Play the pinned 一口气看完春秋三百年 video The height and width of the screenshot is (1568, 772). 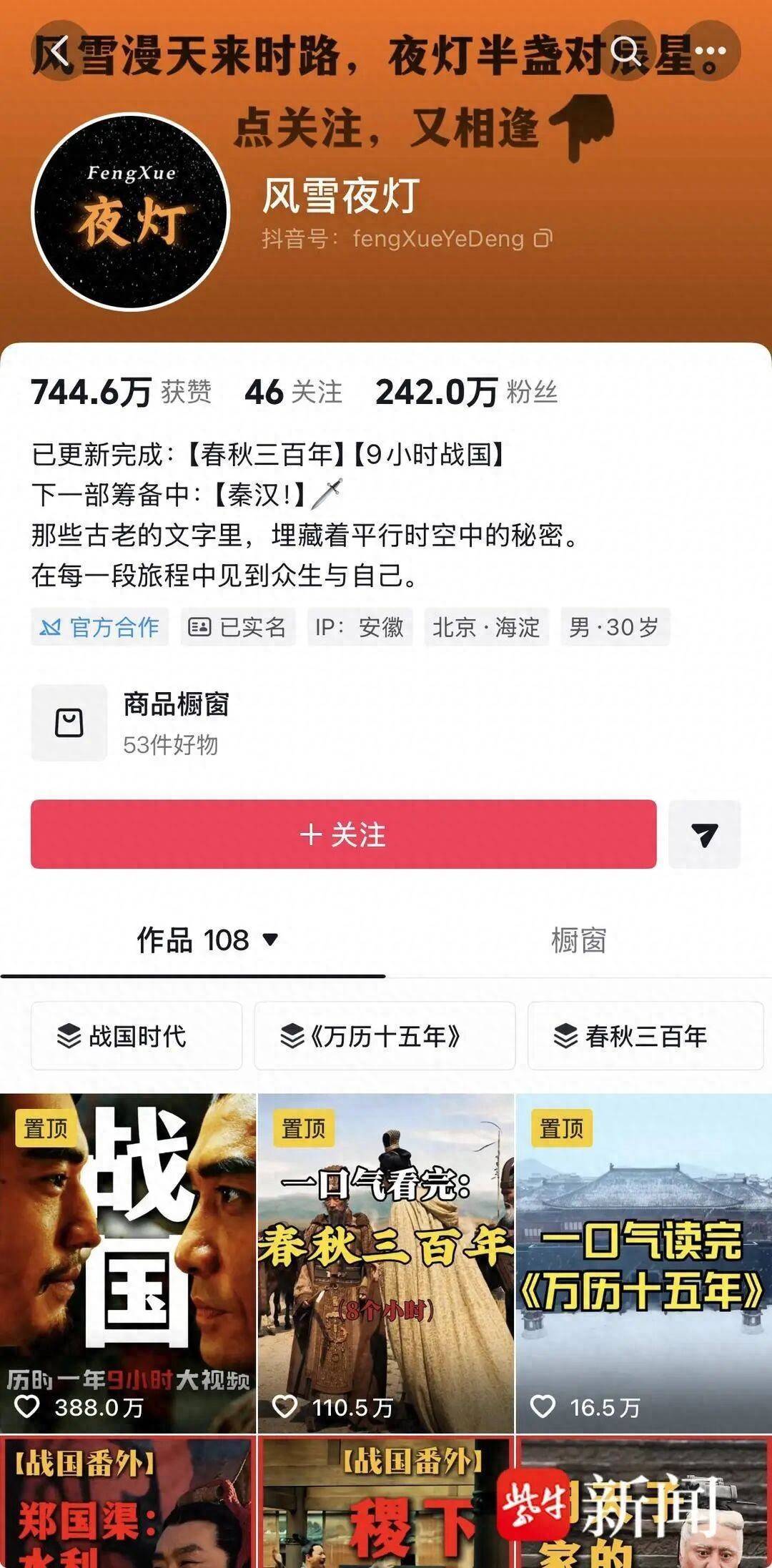pyautogui.click(x=385, y=1263)
